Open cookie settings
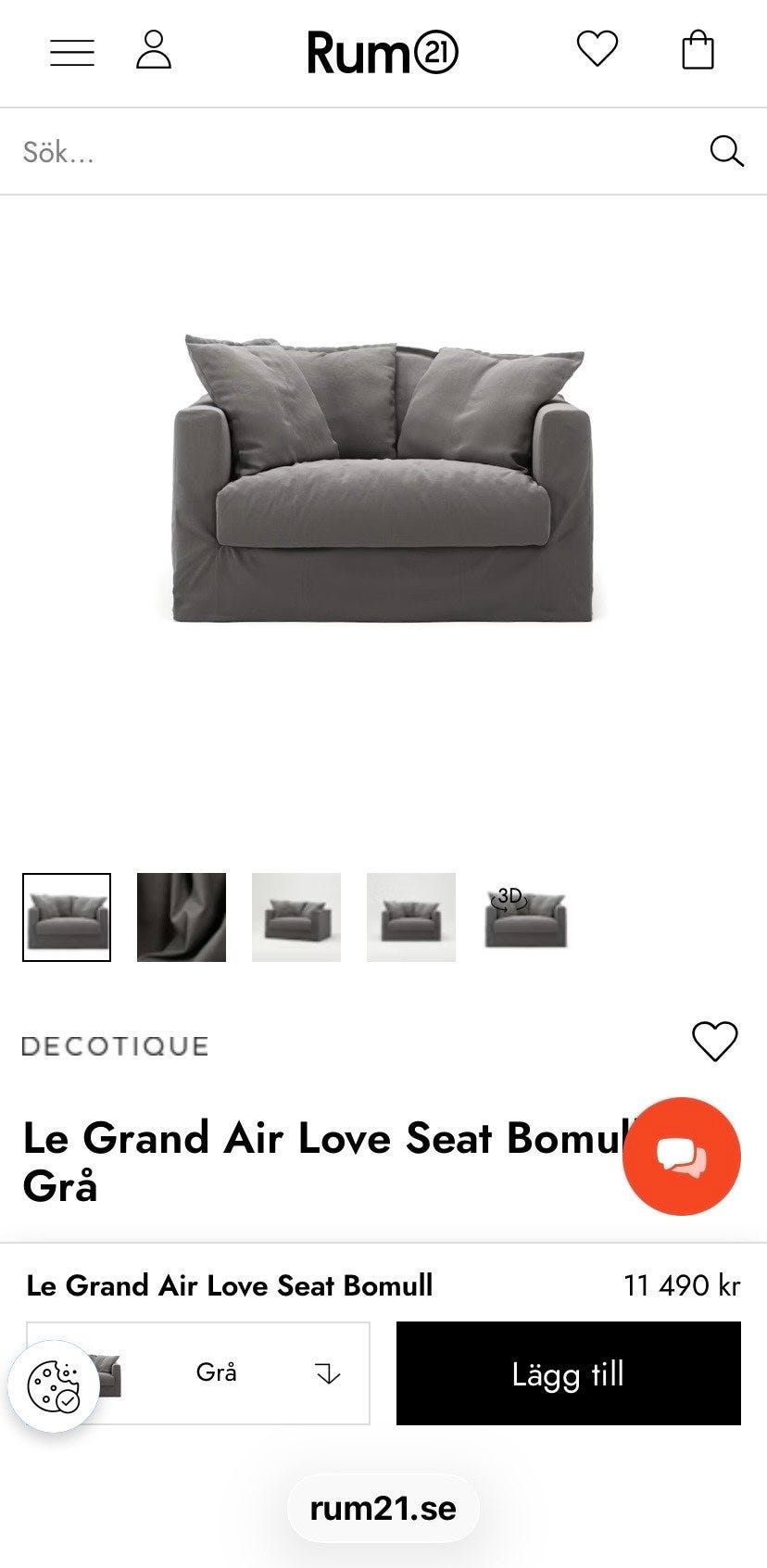The width and height of the screenshot is (767, 1568). [x=54, y=1386]
